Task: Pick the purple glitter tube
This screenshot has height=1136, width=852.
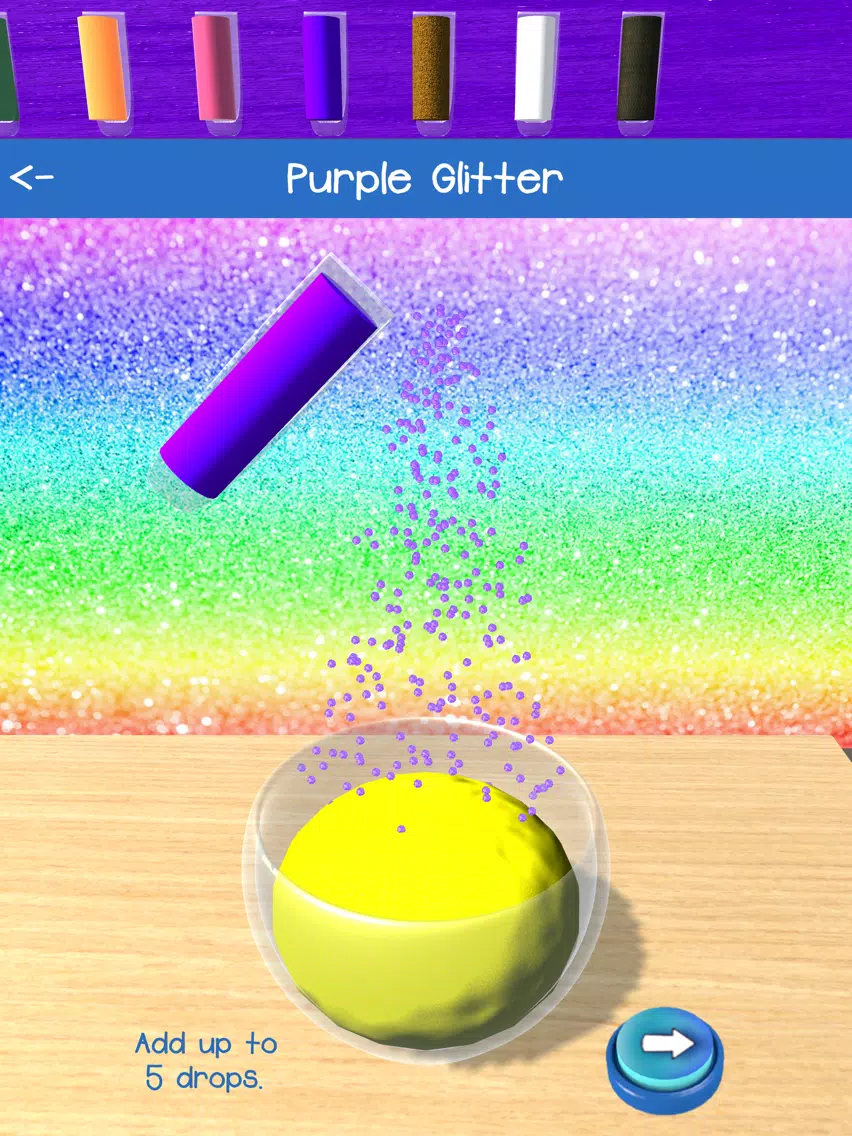Action: 323,68
